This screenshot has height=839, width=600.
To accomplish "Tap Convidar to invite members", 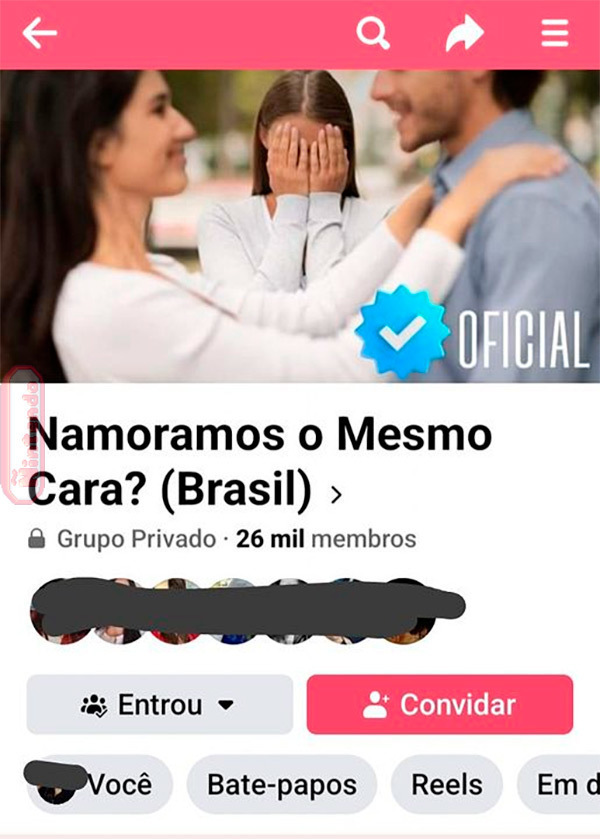I will 440,705.
